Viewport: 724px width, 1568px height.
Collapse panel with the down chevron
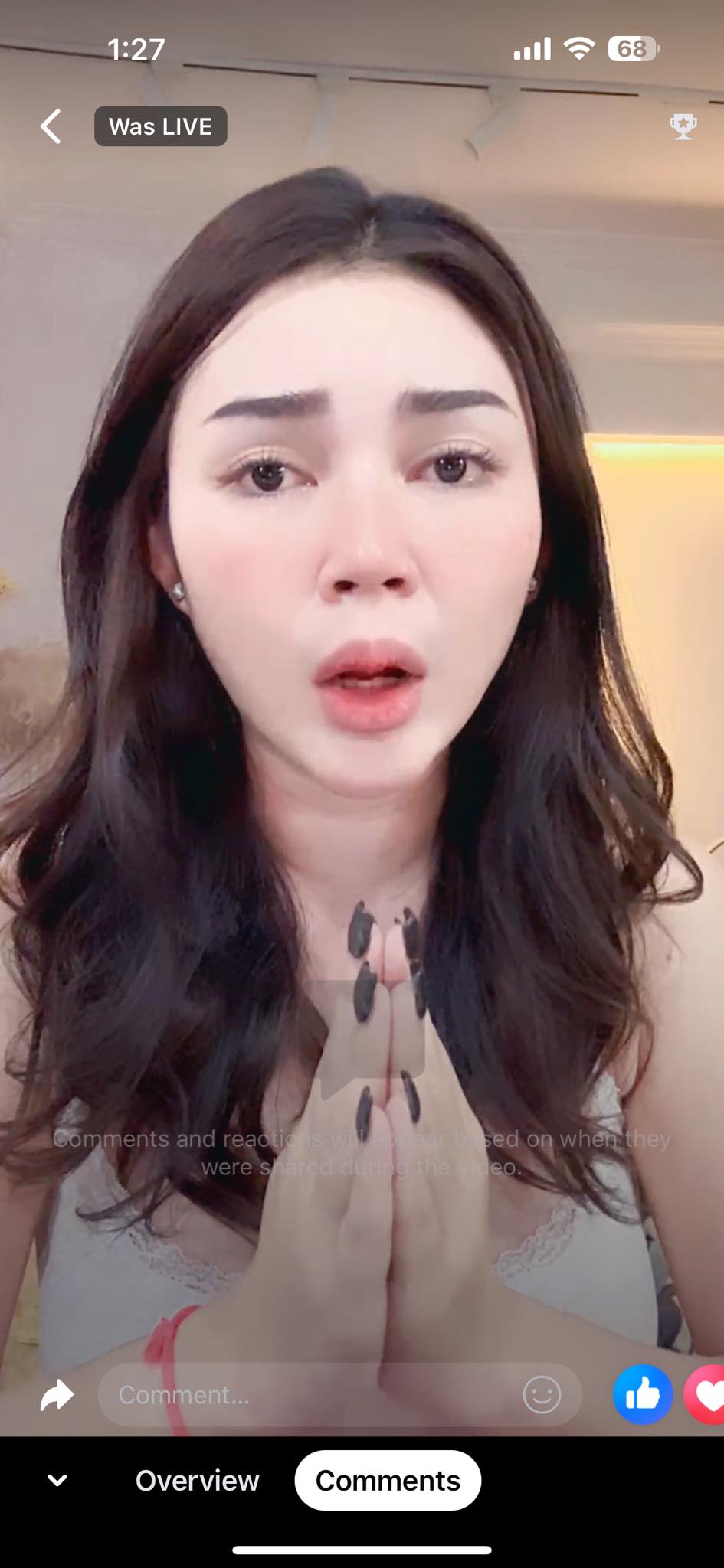[57, 1480]
